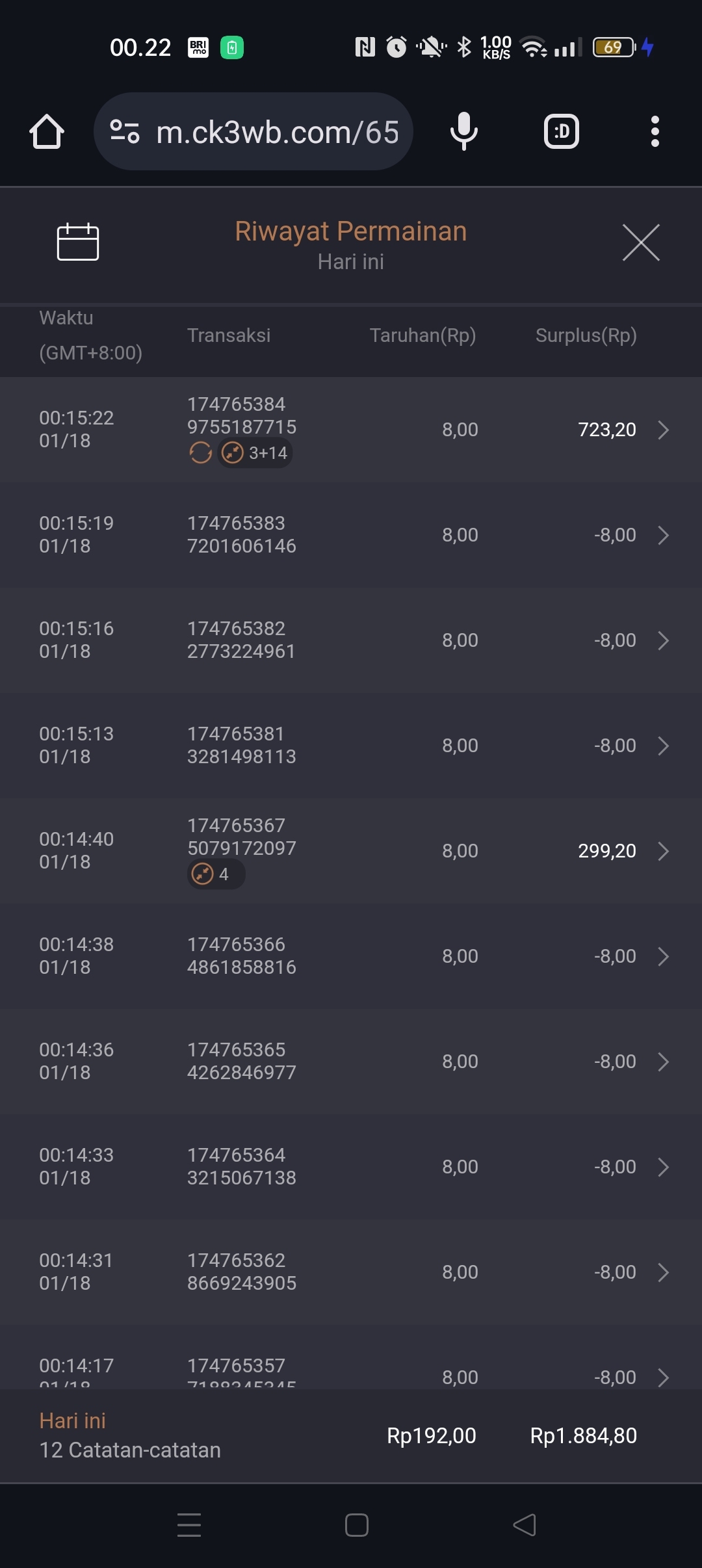Go to the browser home page
The width and height of the screenshot is (702, 1568).
47,132
